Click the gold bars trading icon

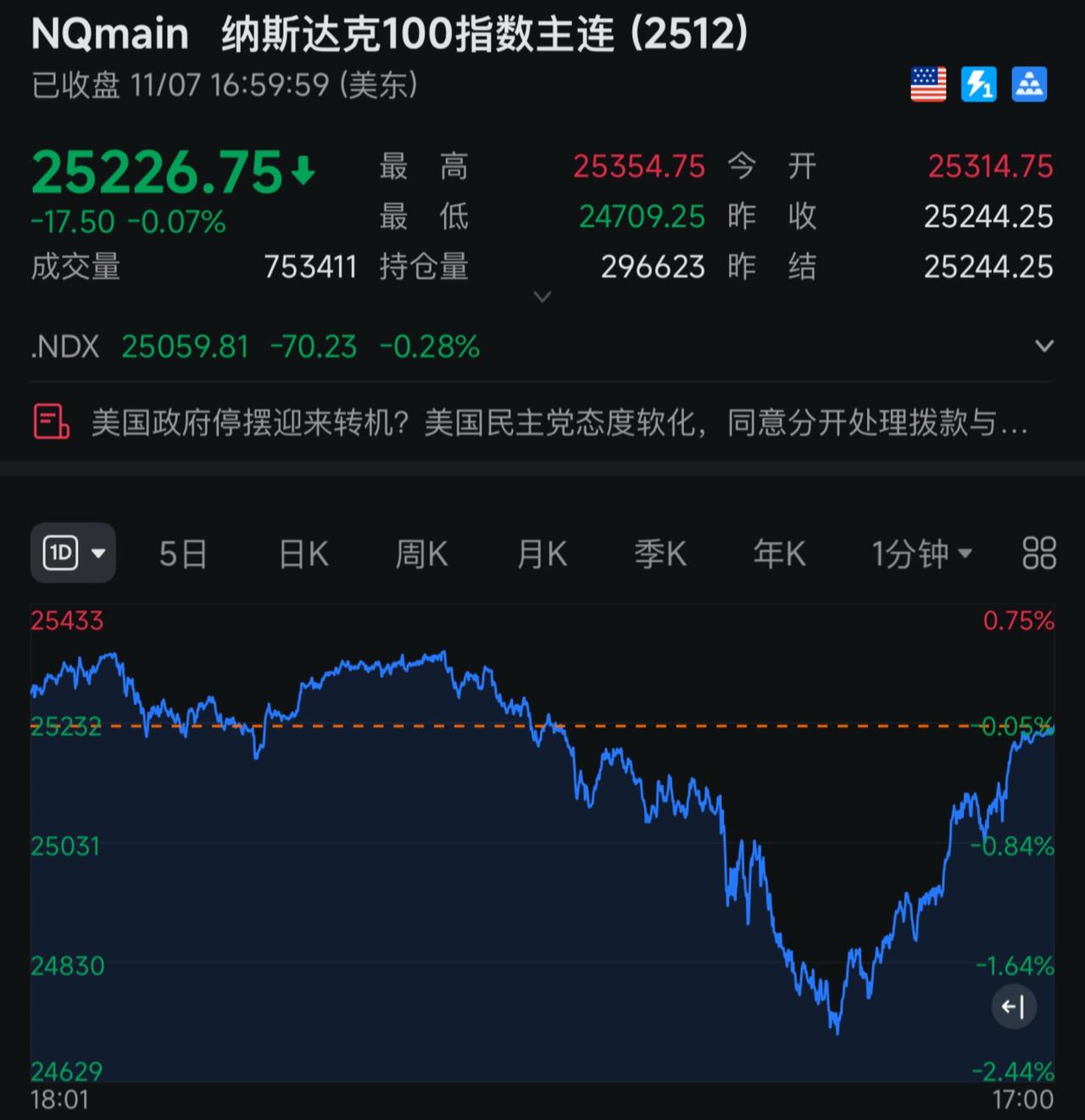(x=1029, y=84)
